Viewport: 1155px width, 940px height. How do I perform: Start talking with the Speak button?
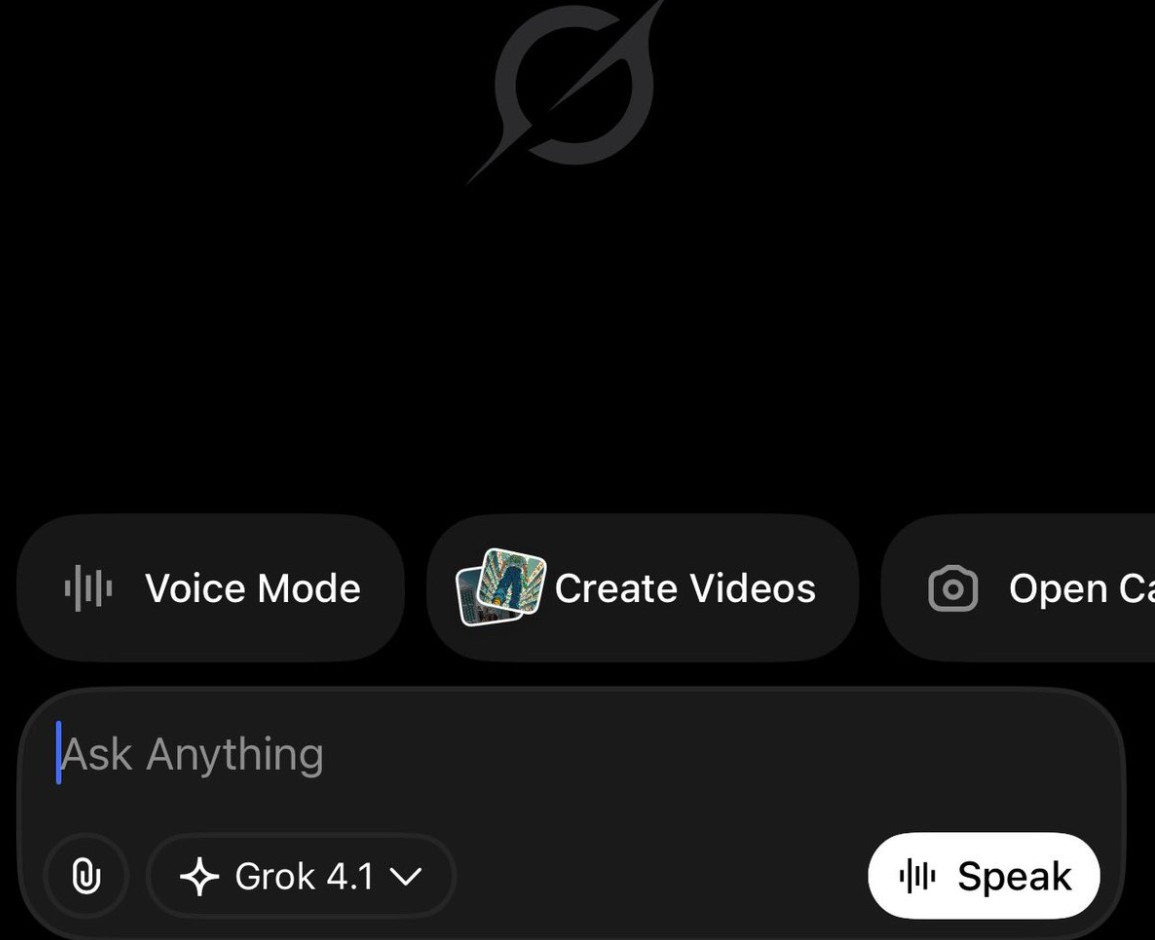(x=984, y=876)
